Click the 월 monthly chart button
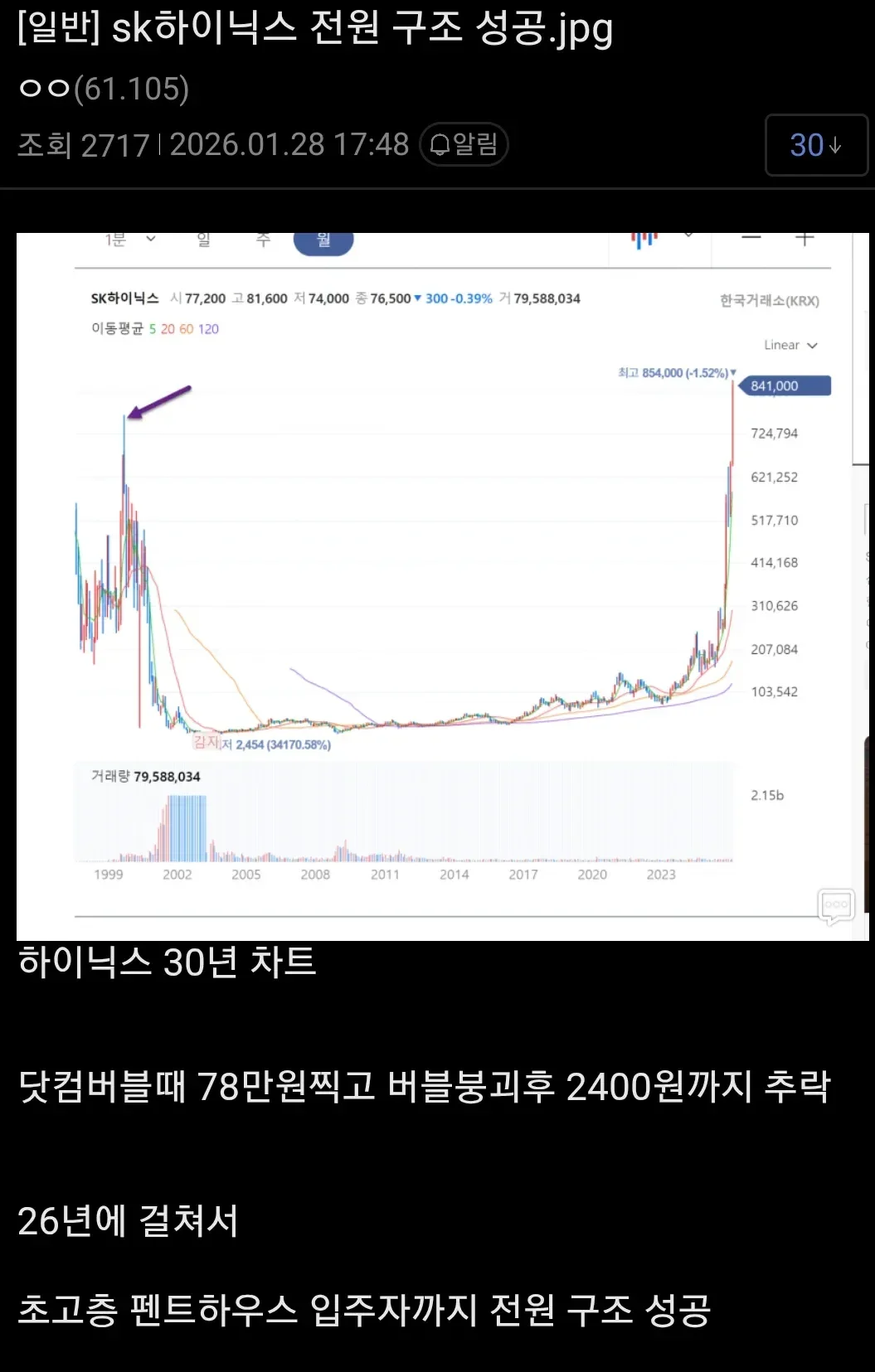 324,240
